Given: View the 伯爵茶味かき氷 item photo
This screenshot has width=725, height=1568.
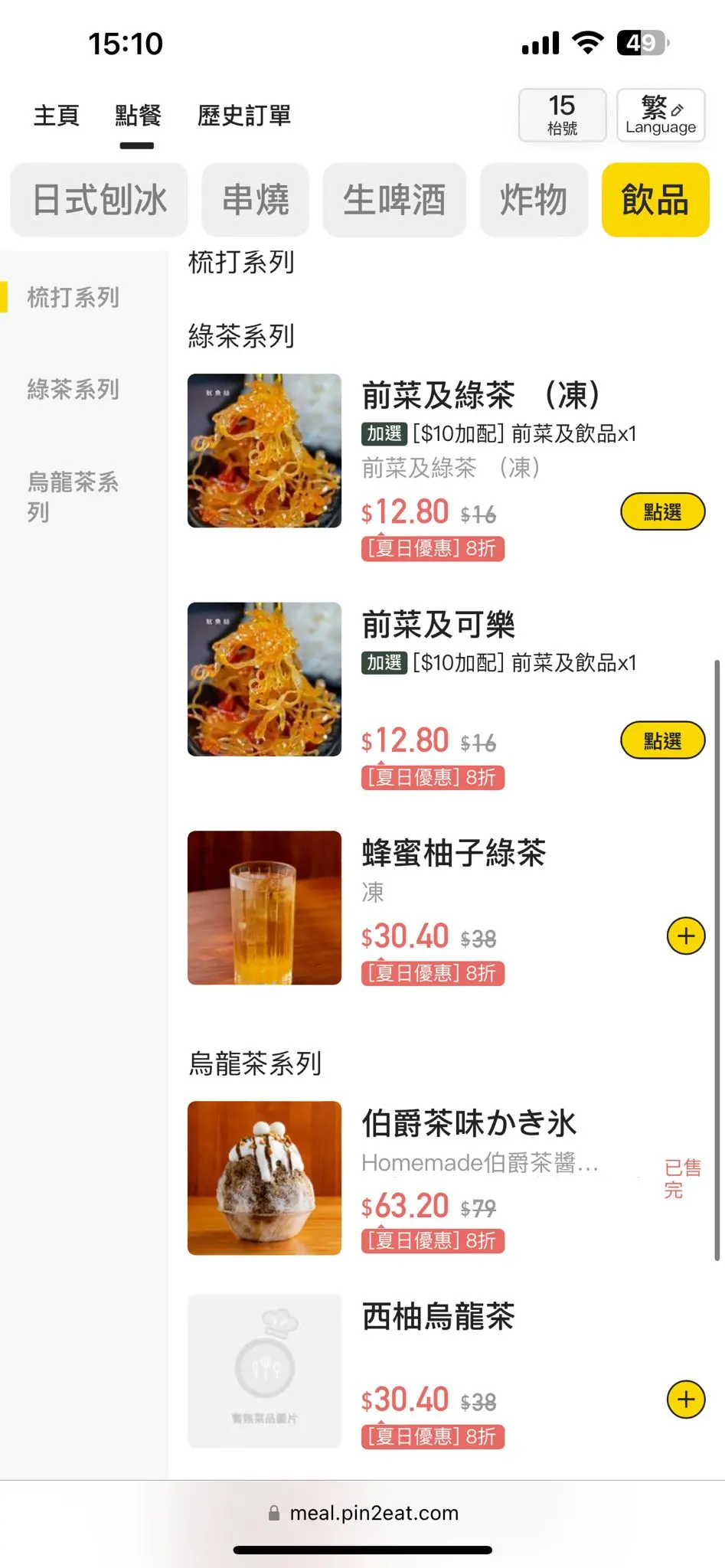Looking at the screenshot, I should pyautogui.click(x=264, y=1178).
